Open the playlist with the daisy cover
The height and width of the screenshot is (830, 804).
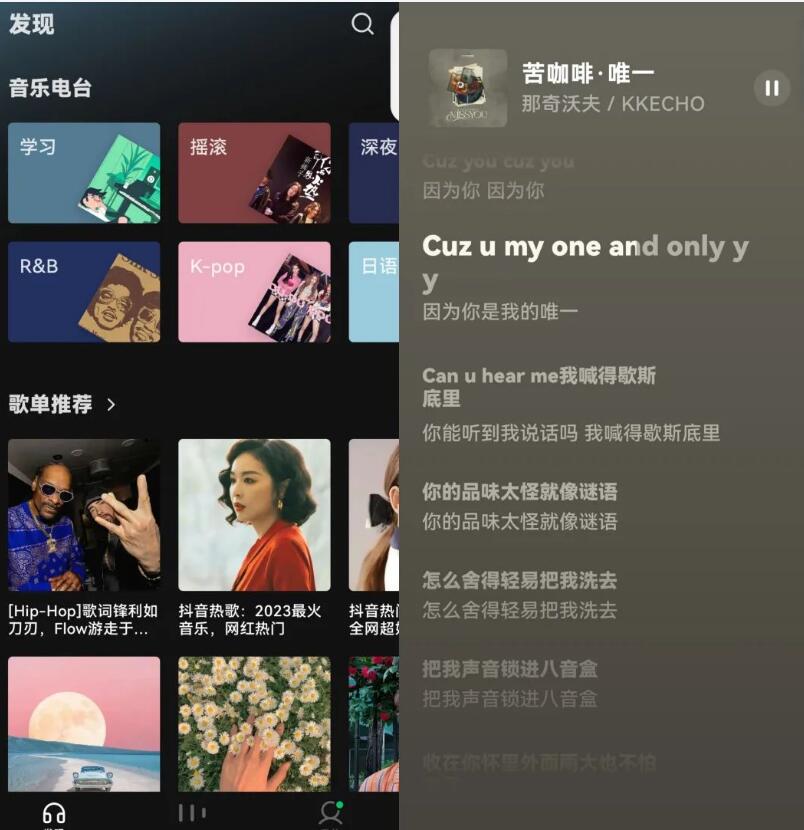[254, 723]
